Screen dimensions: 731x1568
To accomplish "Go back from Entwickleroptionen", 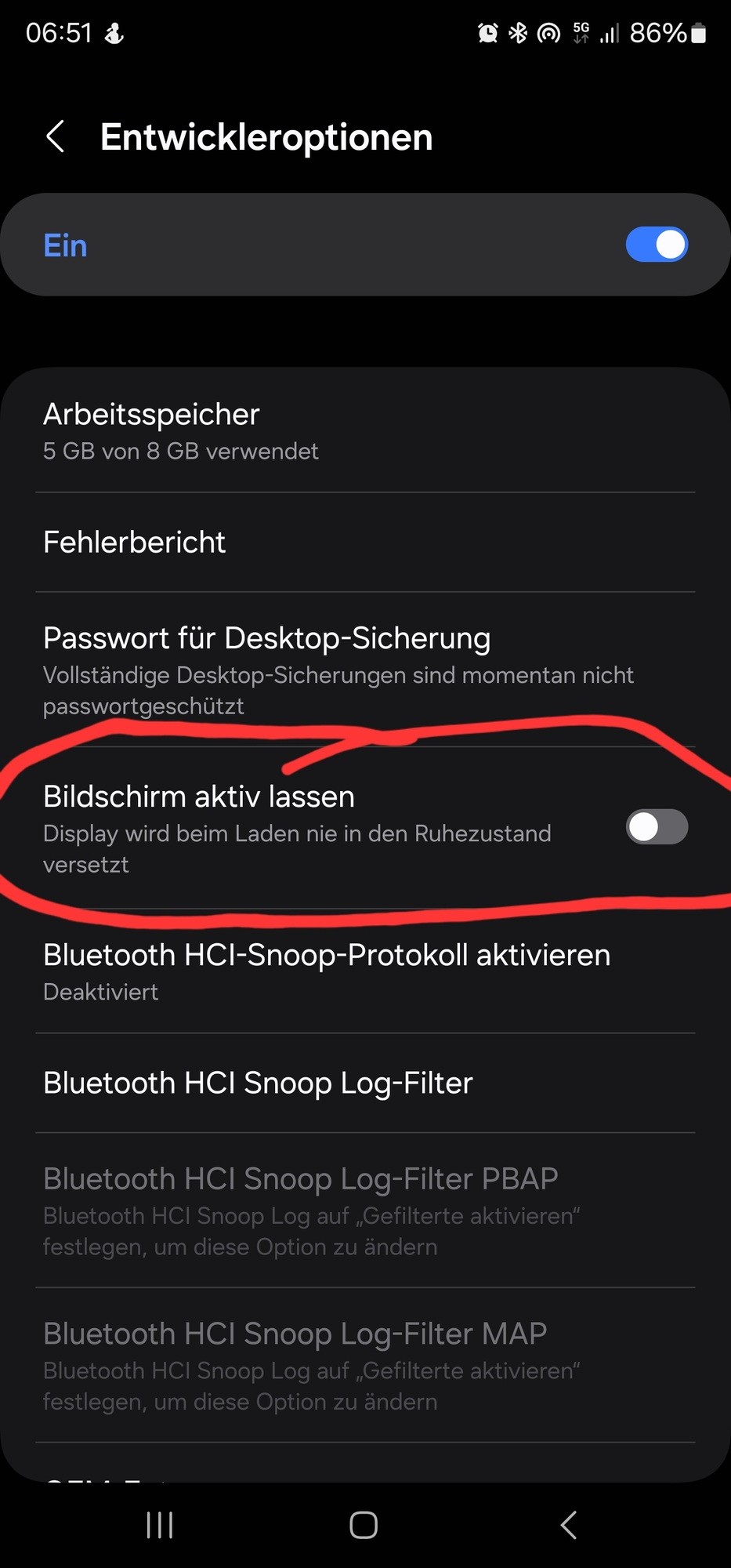I will pyautogui.click(x=55, y=137).
